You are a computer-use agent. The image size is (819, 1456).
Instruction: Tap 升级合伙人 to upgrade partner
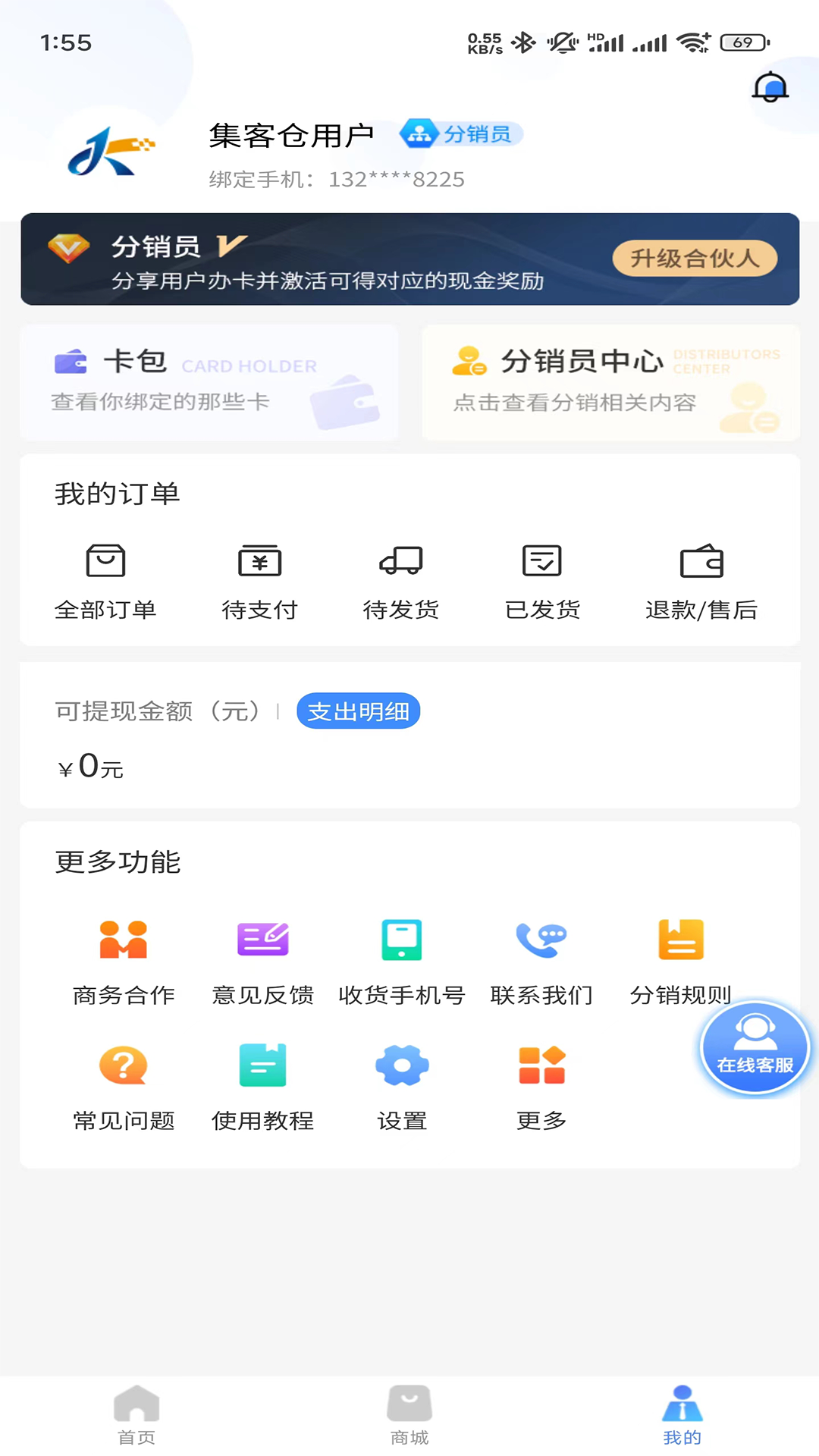[x=695, y=259]
